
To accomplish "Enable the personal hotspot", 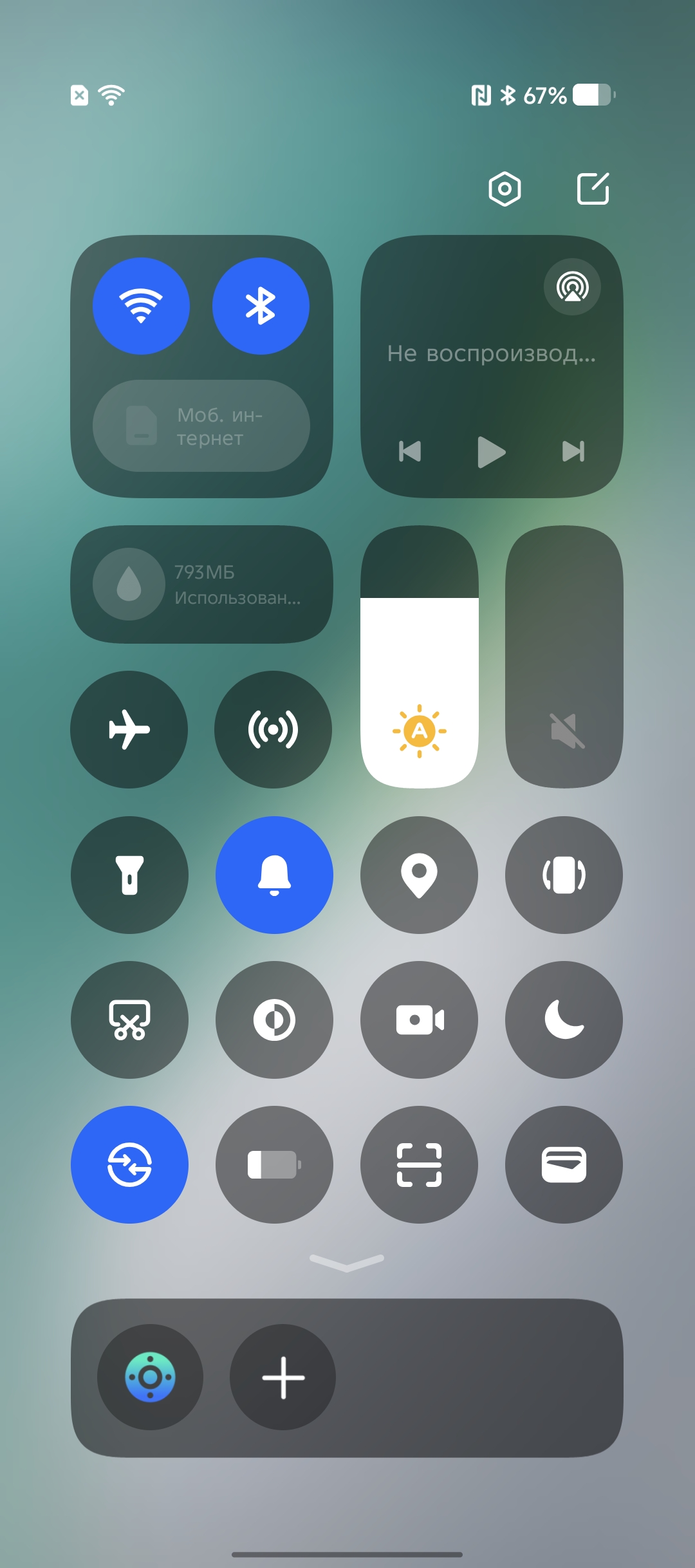I will point(273,730).
